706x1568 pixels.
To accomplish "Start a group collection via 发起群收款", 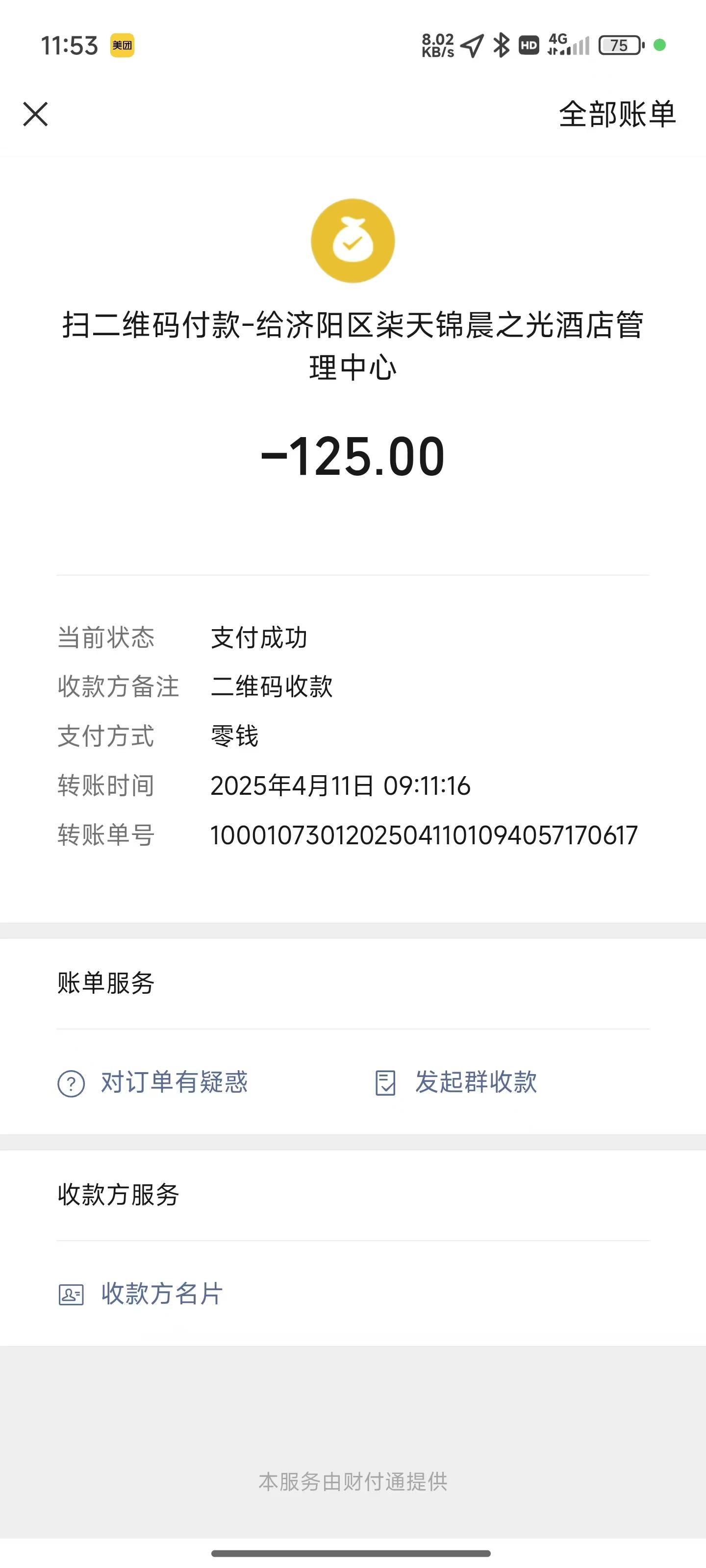I will pos(455,1082).
